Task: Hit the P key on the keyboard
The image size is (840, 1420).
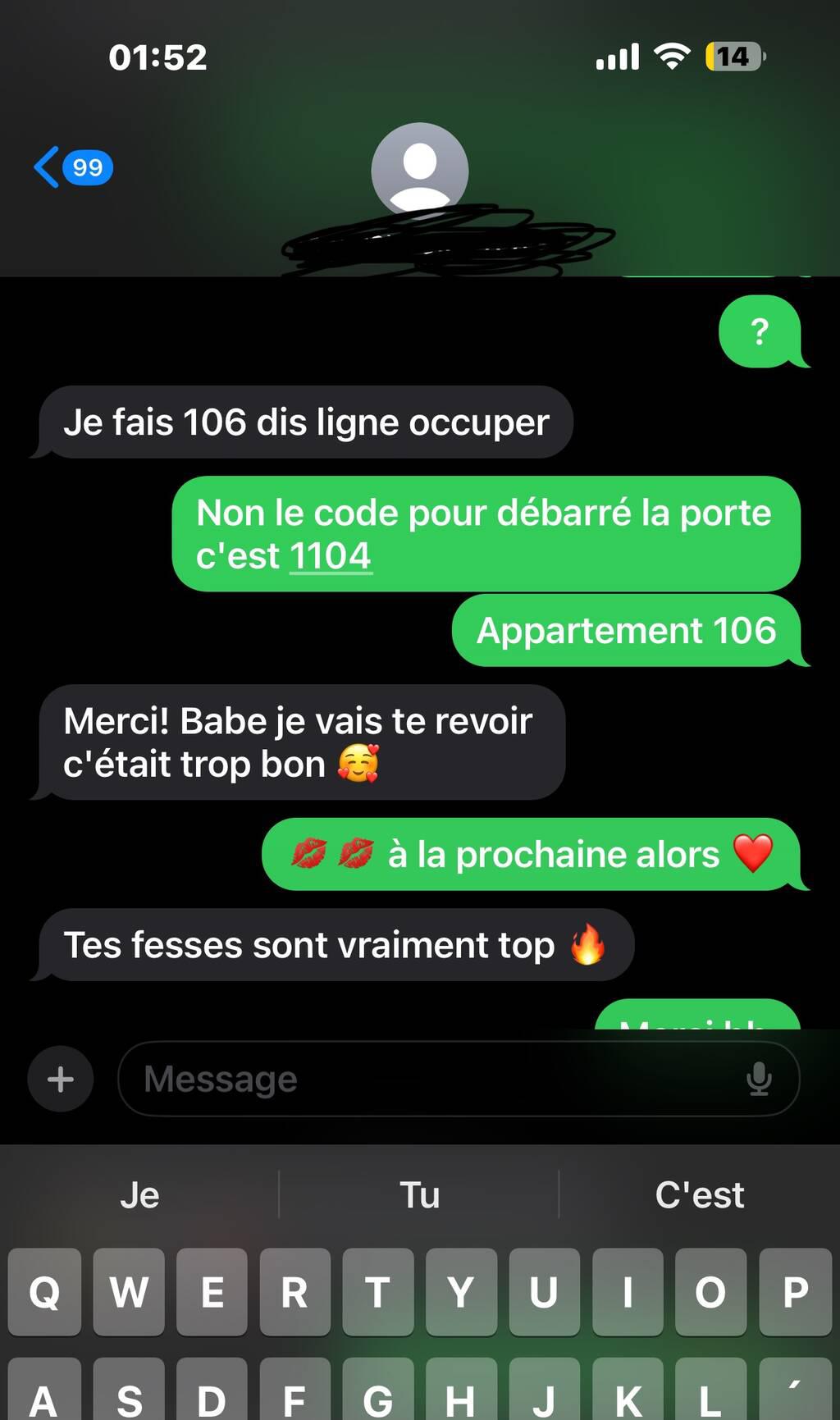Action: tap(795, 1292)
